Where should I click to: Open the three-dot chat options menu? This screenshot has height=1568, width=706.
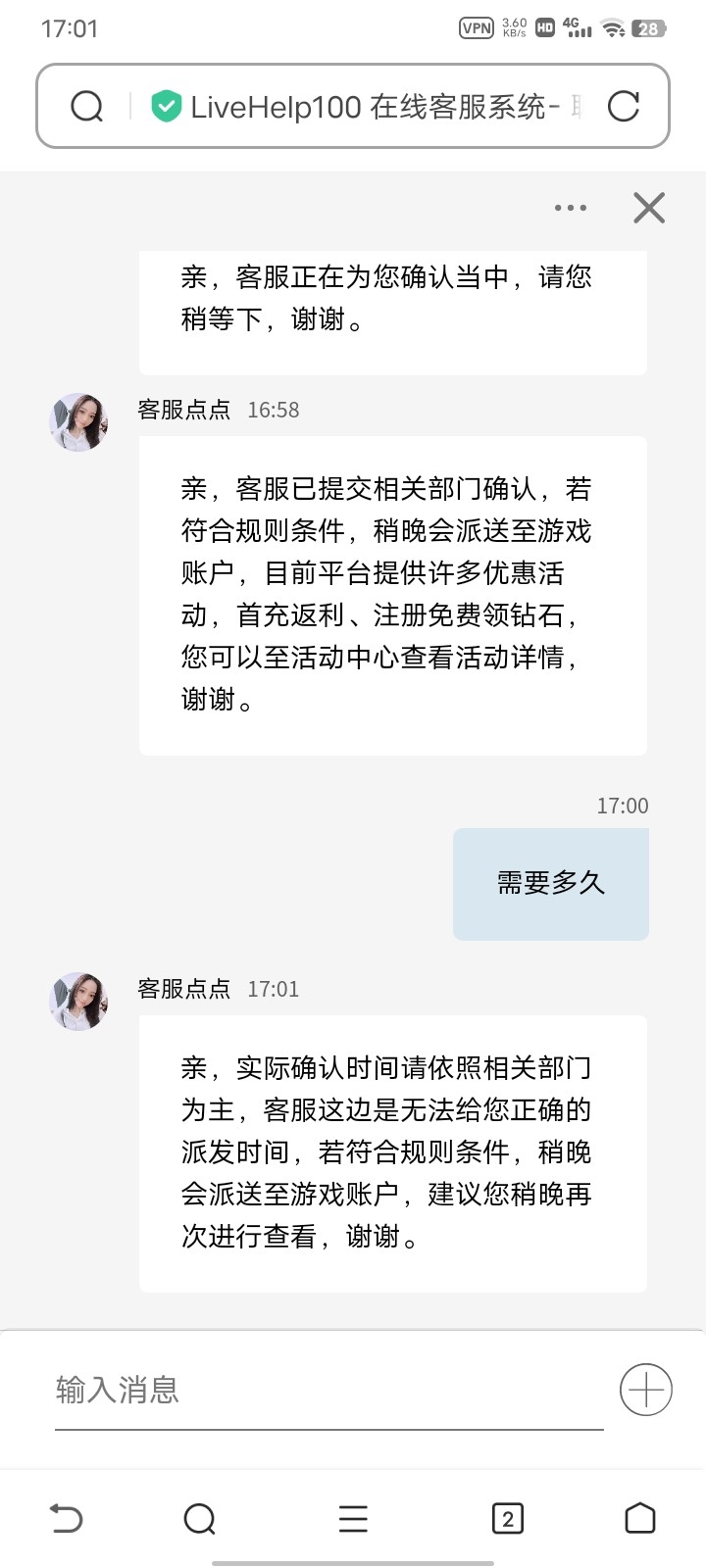pos(571,208)
